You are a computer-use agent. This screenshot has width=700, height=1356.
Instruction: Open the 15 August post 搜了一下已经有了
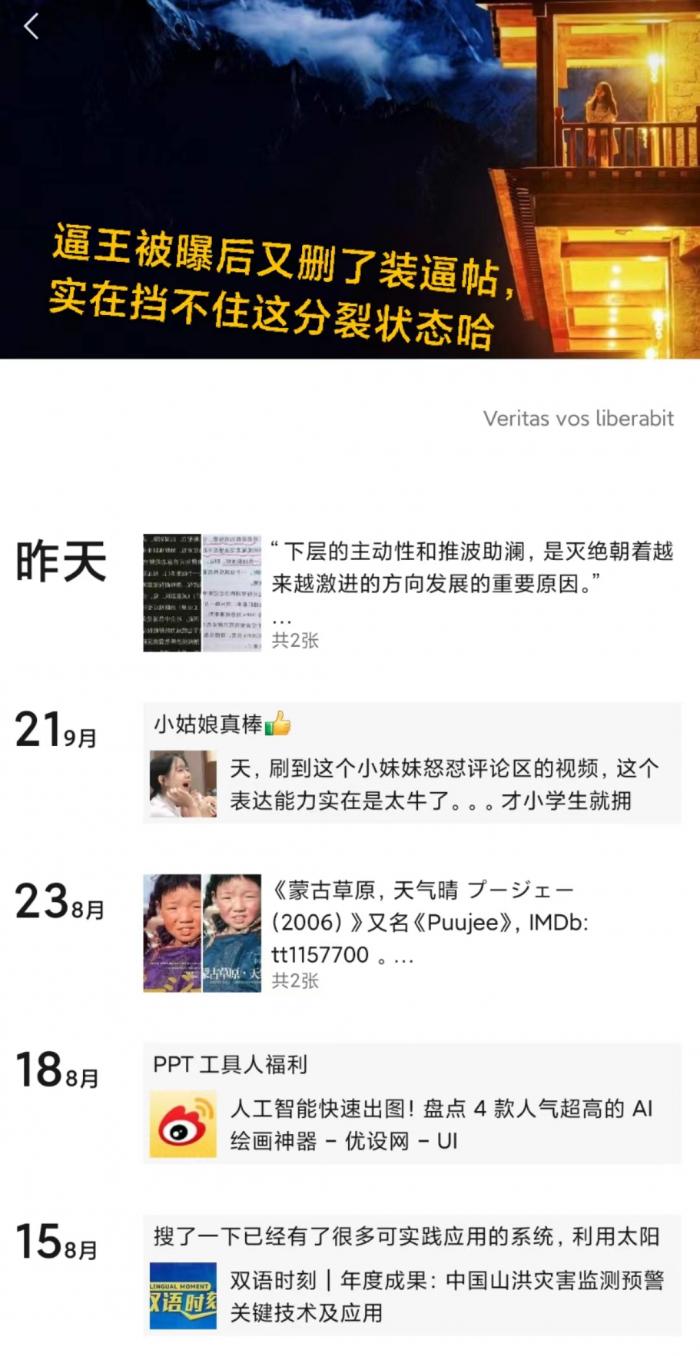[406, 1236]
